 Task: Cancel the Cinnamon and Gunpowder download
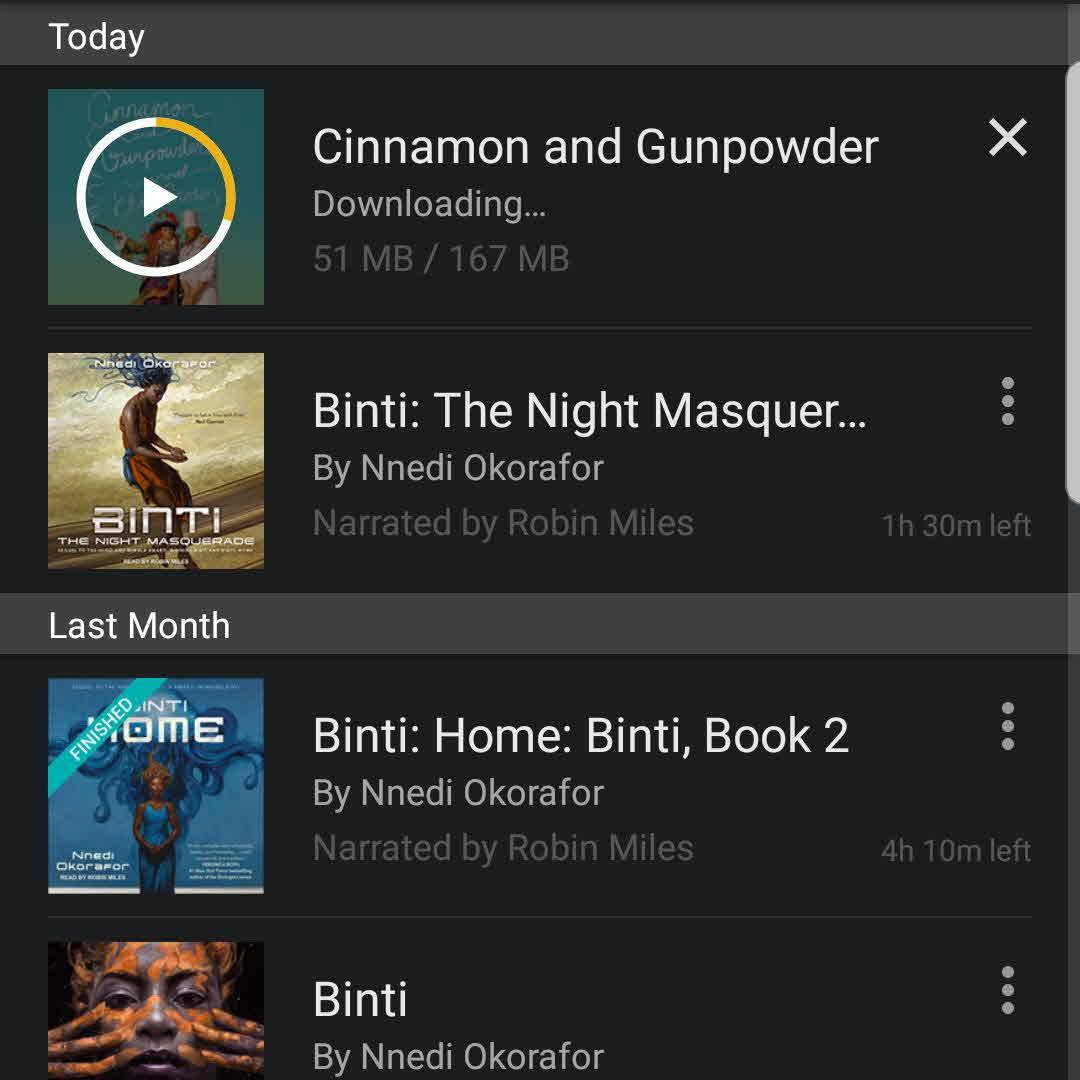(1007, 138)
